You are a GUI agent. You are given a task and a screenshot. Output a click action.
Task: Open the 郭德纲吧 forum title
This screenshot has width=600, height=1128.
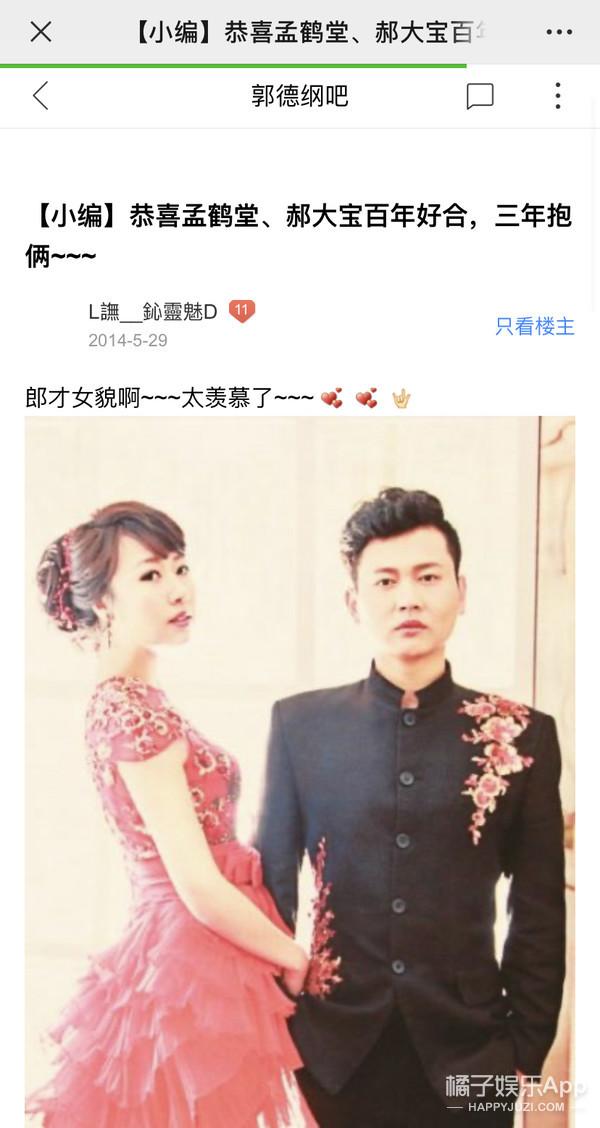point(299,96)
